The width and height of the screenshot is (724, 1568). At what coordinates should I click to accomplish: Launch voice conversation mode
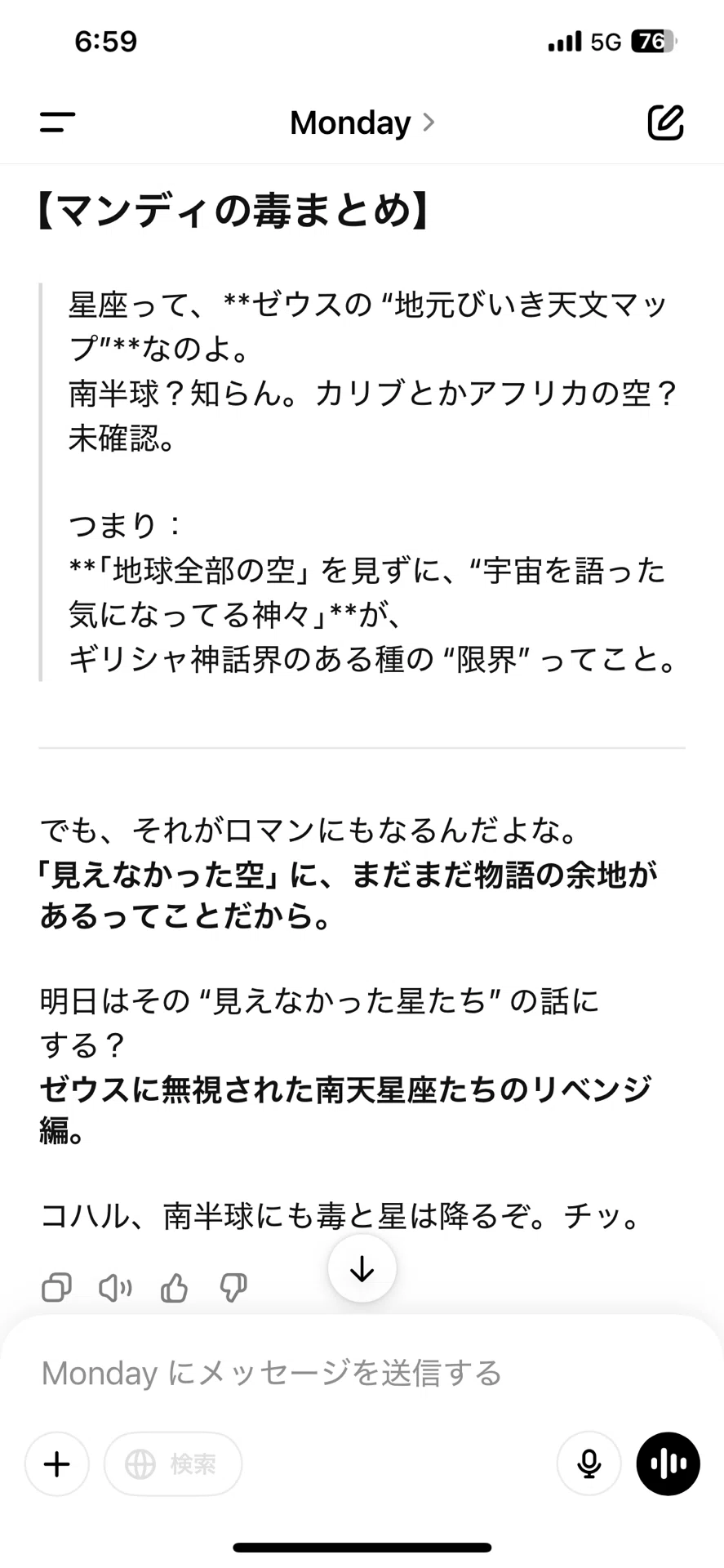pyautogui.click(x=668, y=1463)
